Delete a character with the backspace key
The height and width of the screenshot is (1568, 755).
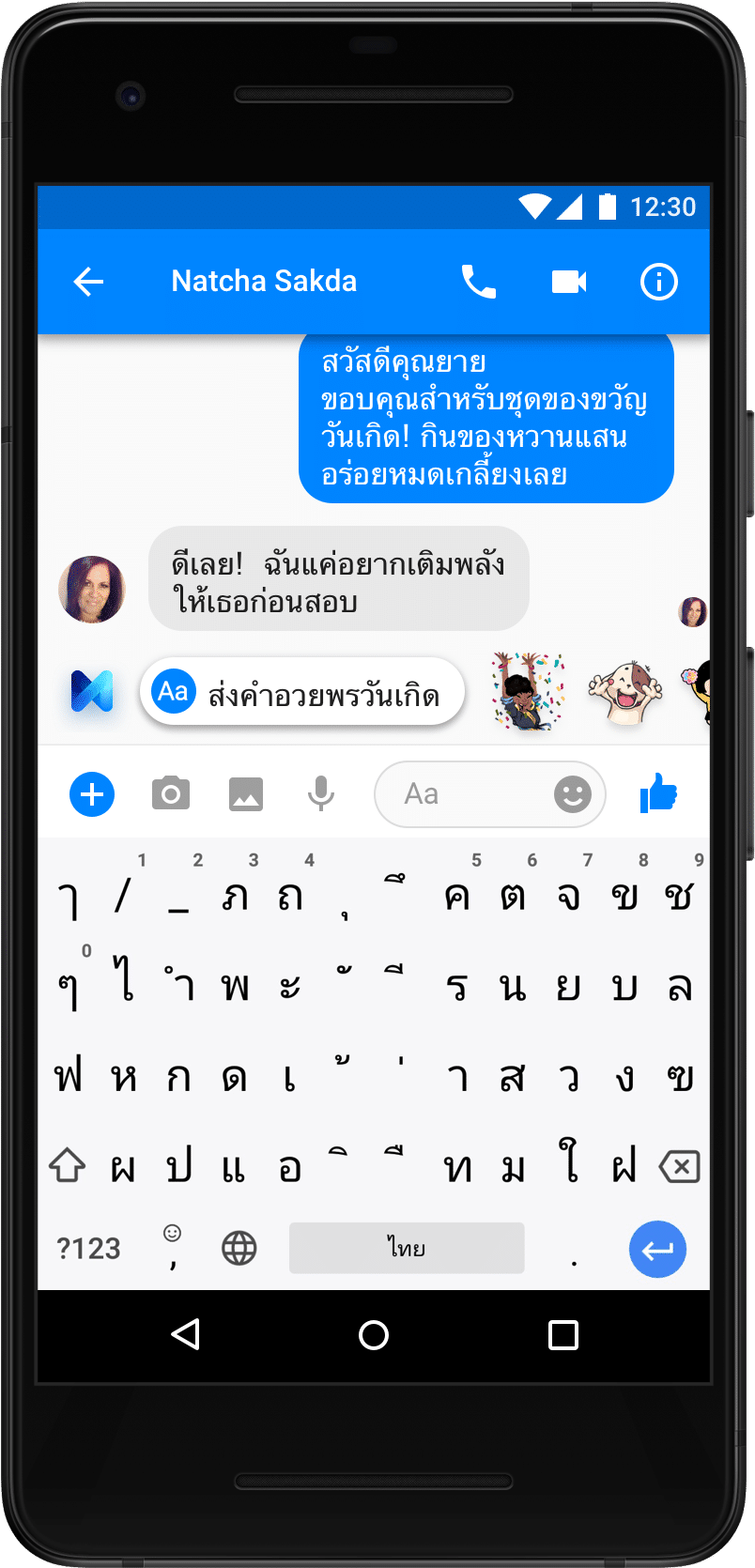pyautogui.click(x=680, y=1167)
